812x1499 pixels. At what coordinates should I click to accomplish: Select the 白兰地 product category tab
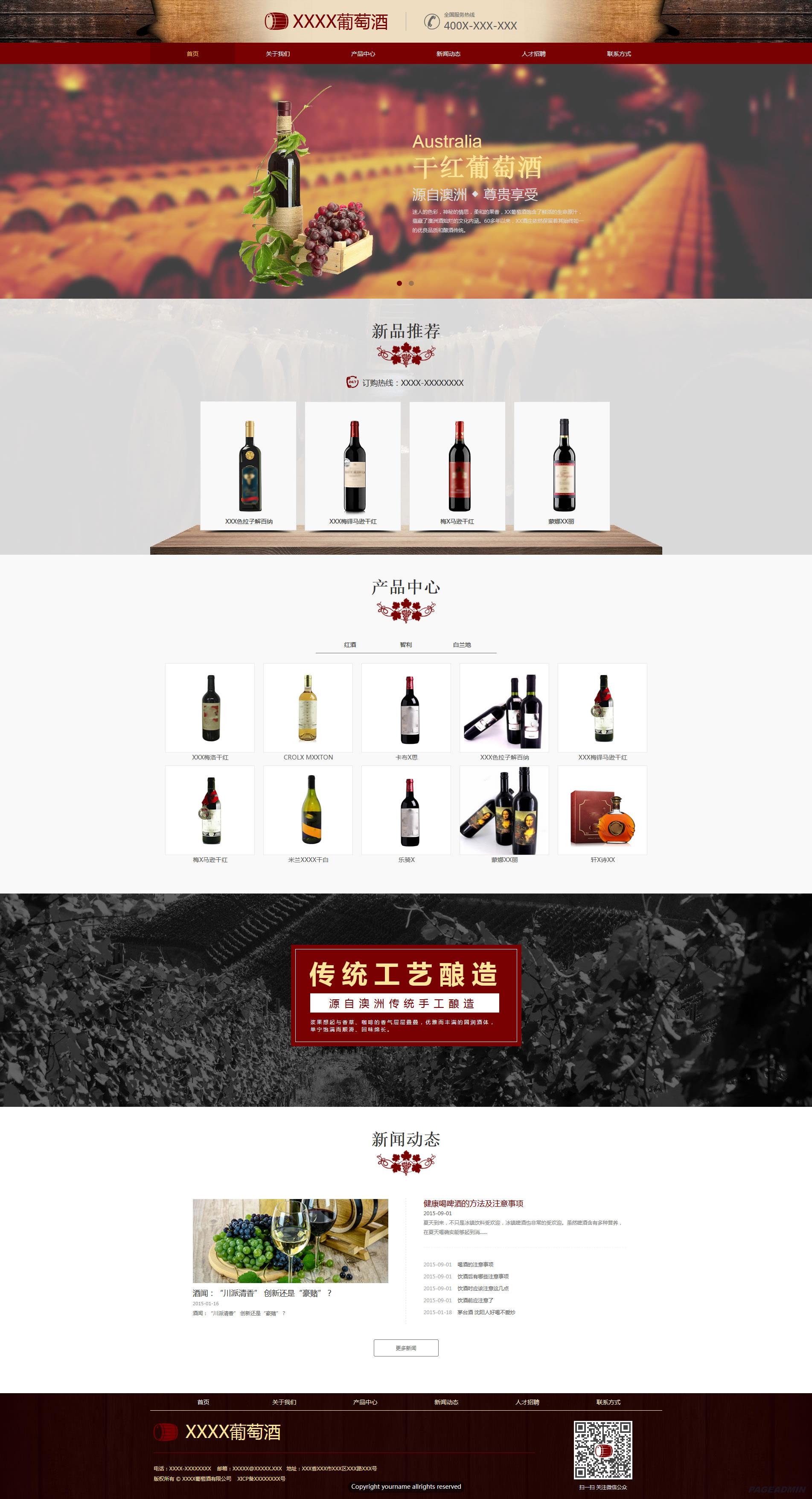(462, 645)
